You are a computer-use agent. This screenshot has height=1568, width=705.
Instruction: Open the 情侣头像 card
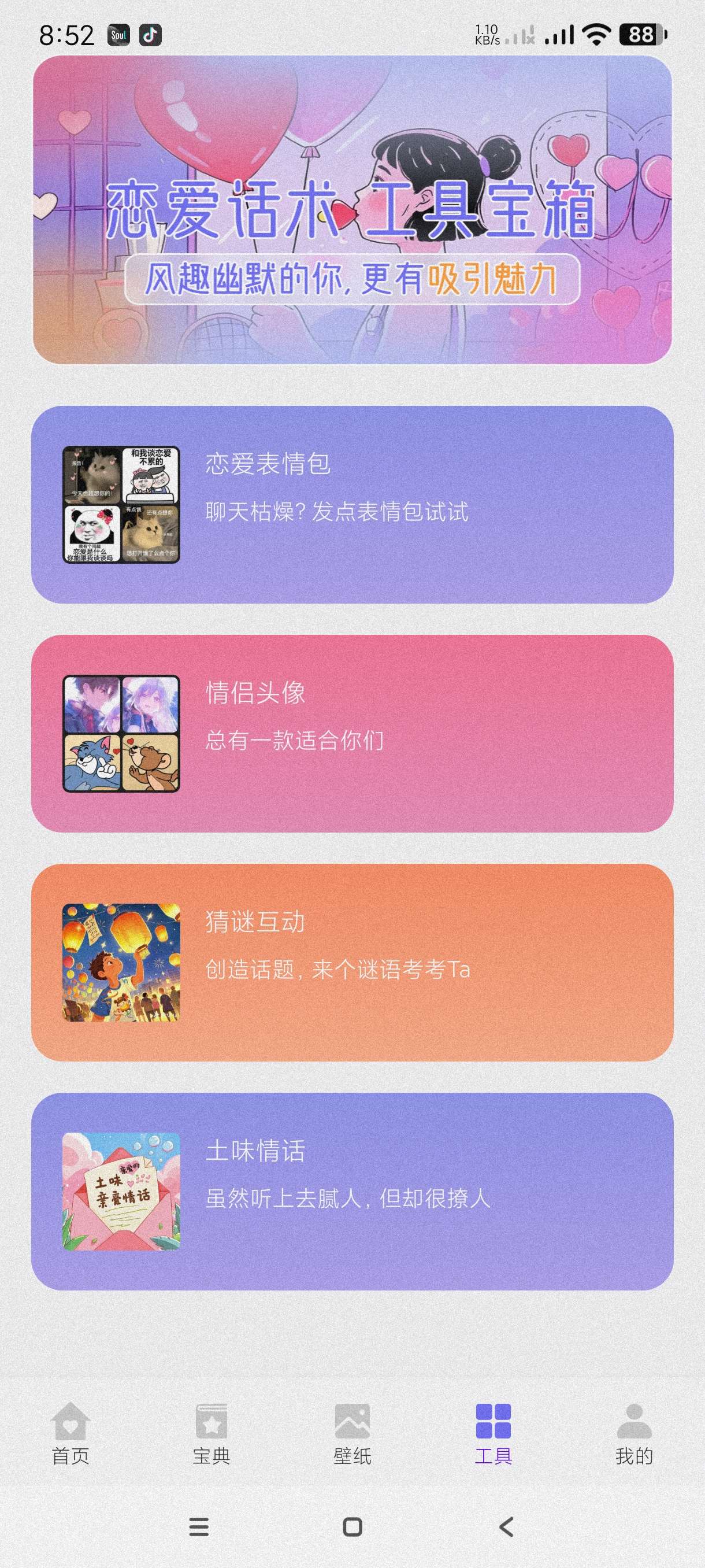(352, 734)
